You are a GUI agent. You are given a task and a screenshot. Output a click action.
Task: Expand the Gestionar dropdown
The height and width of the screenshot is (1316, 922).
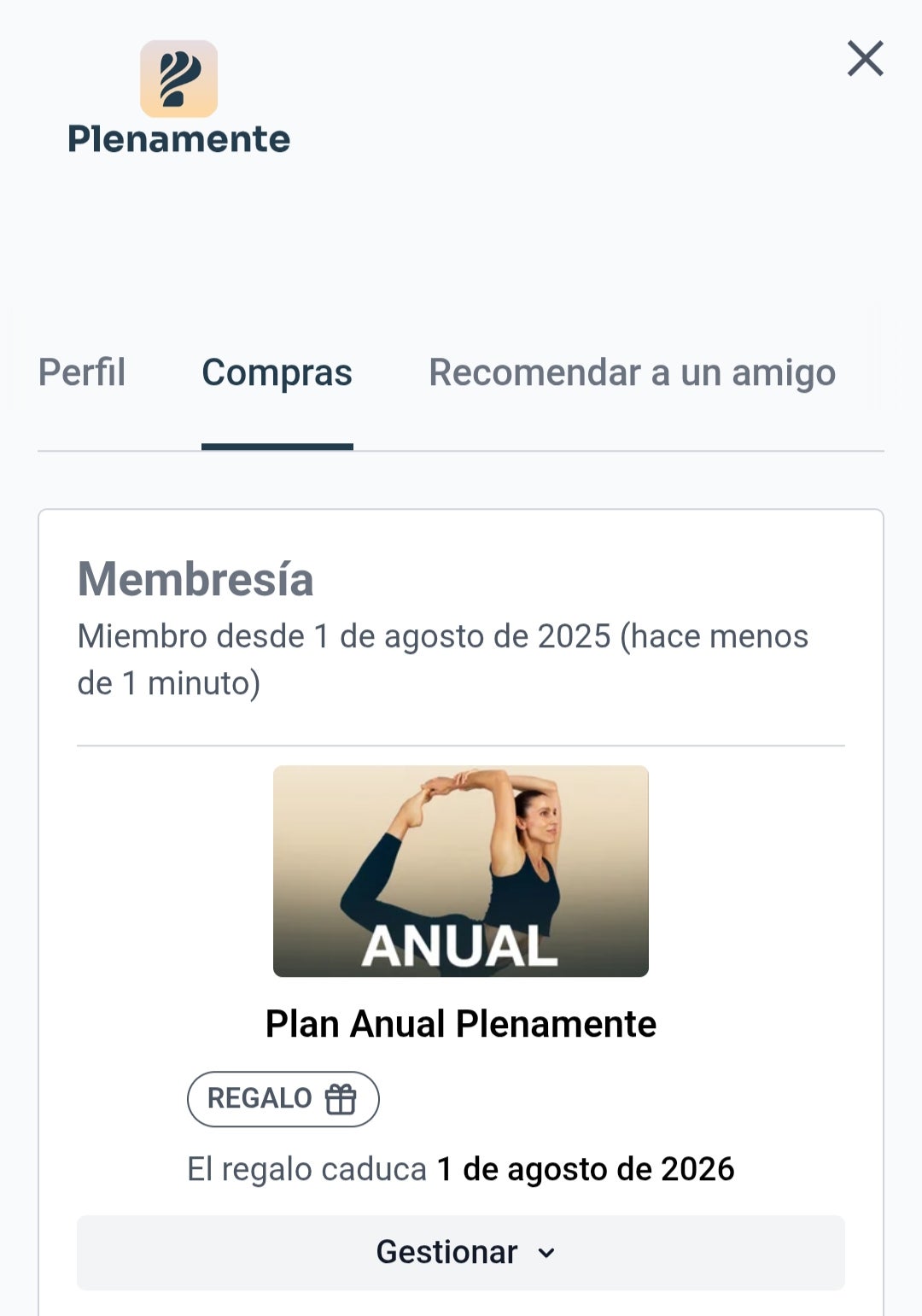coord(461,1252)
